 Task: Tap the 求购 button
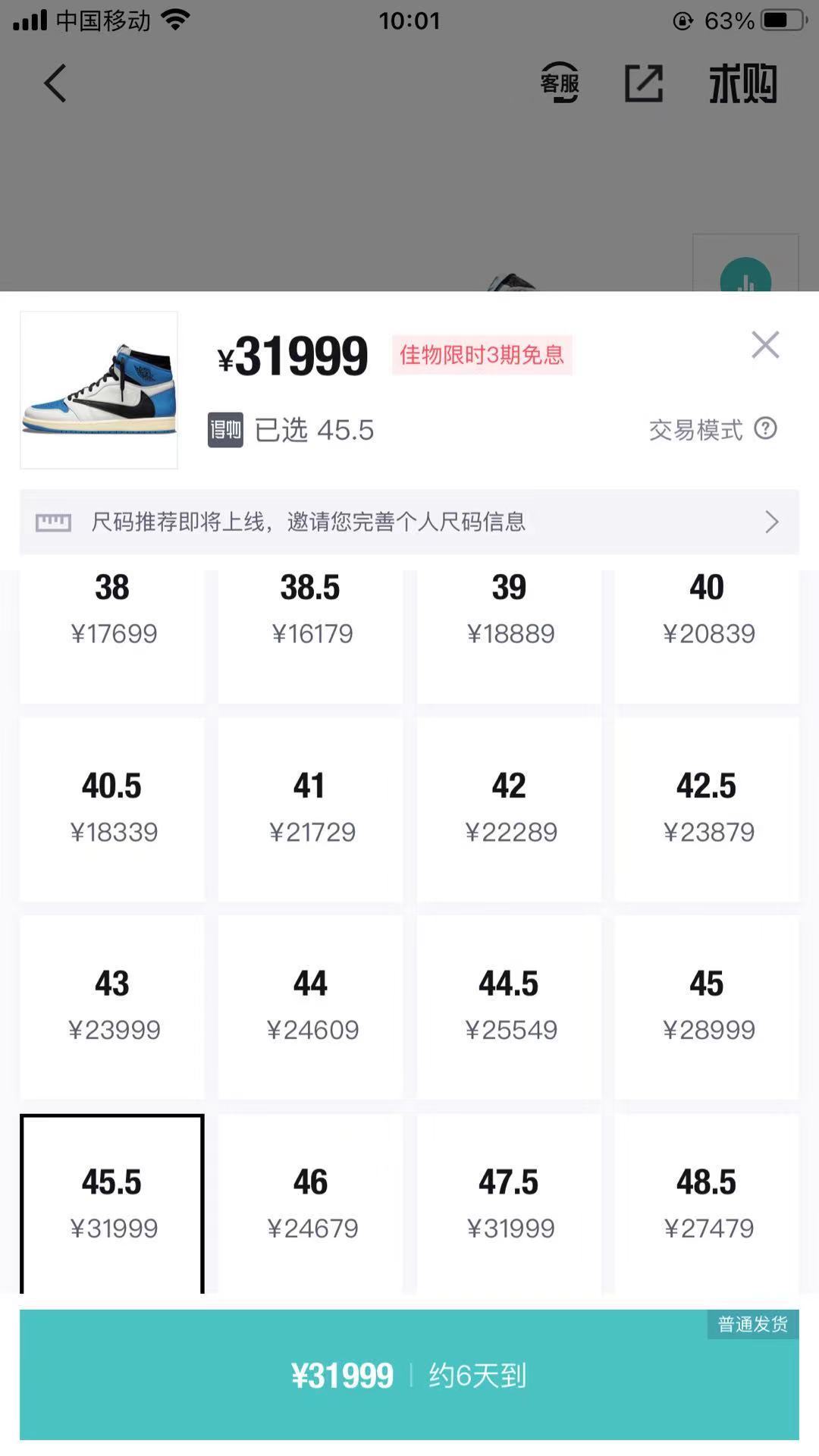coord(743,83)
